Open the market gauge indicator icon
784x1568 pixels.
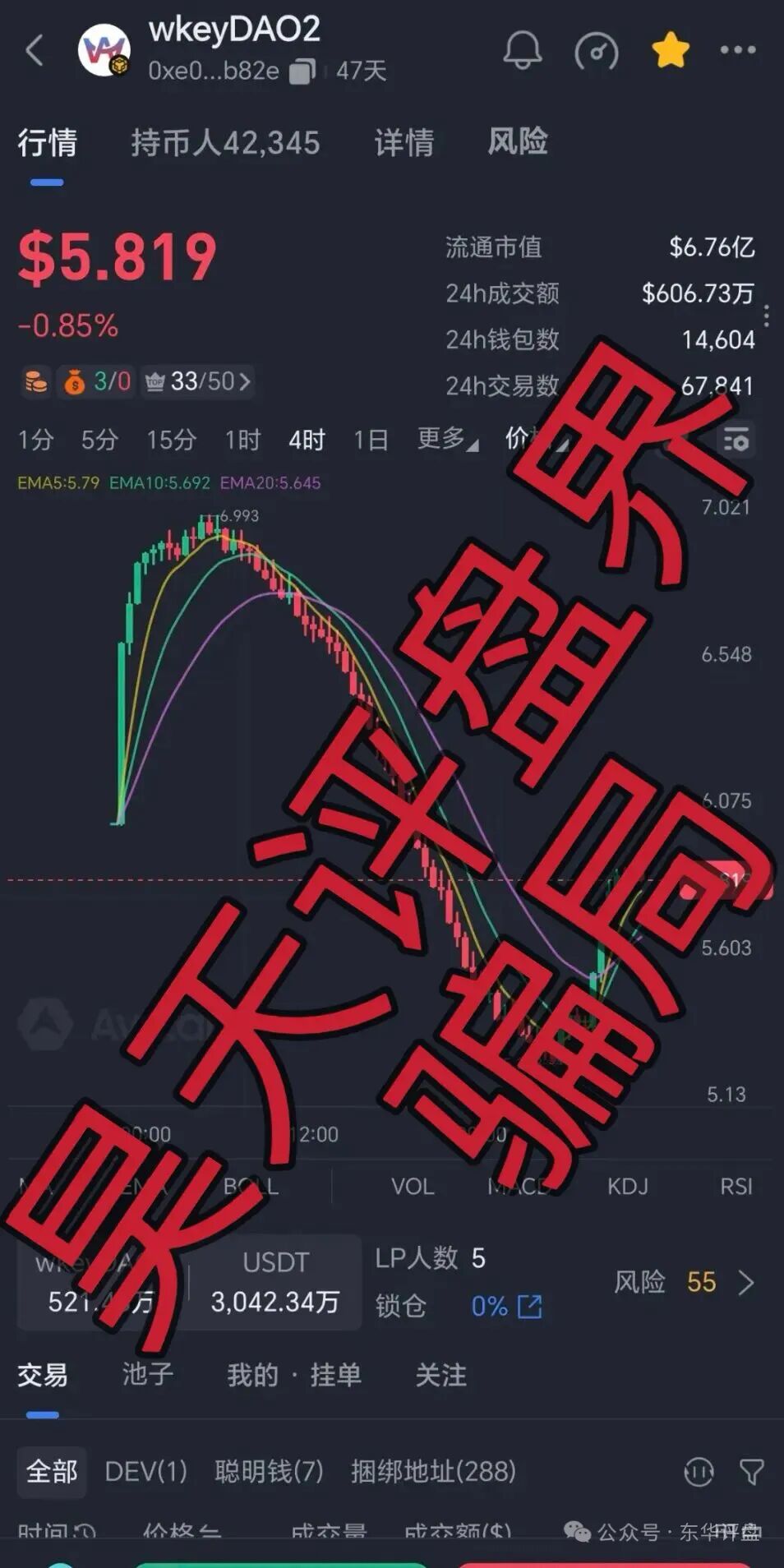tap(598, 51)
